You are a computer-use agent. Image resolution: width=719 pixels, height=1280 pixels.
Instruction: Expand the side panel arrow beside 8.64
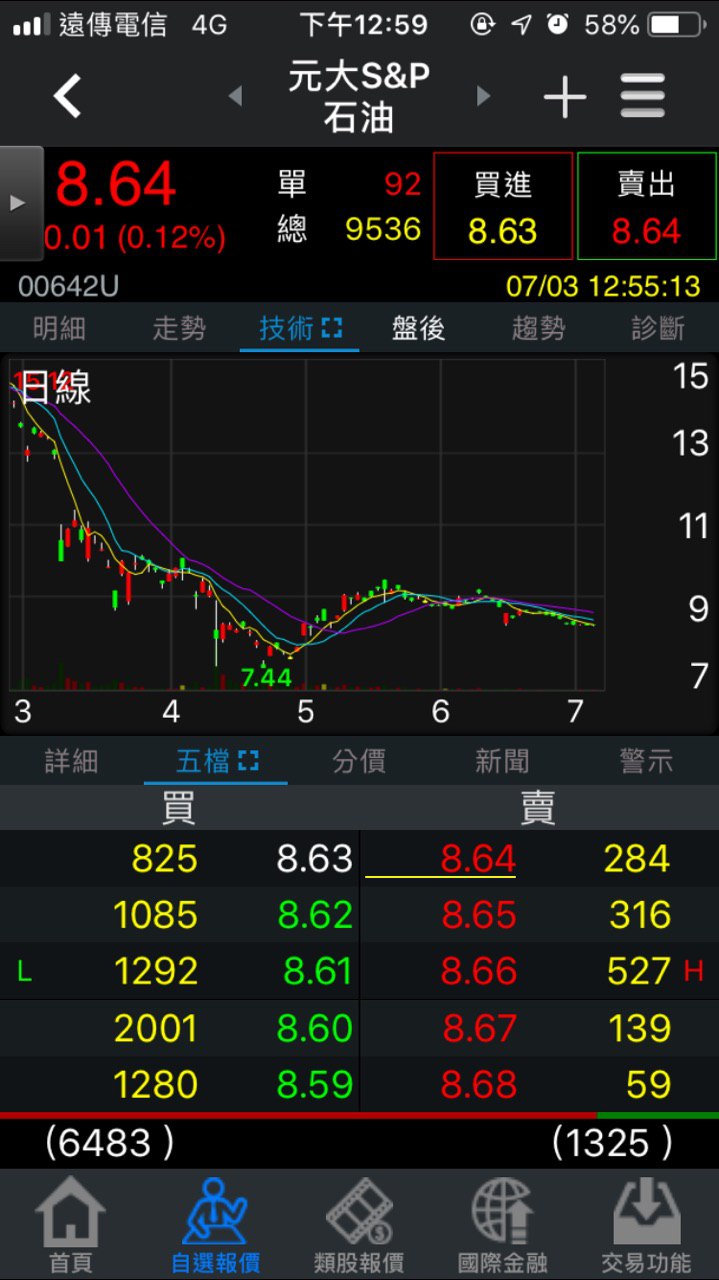tap(20, 203)
